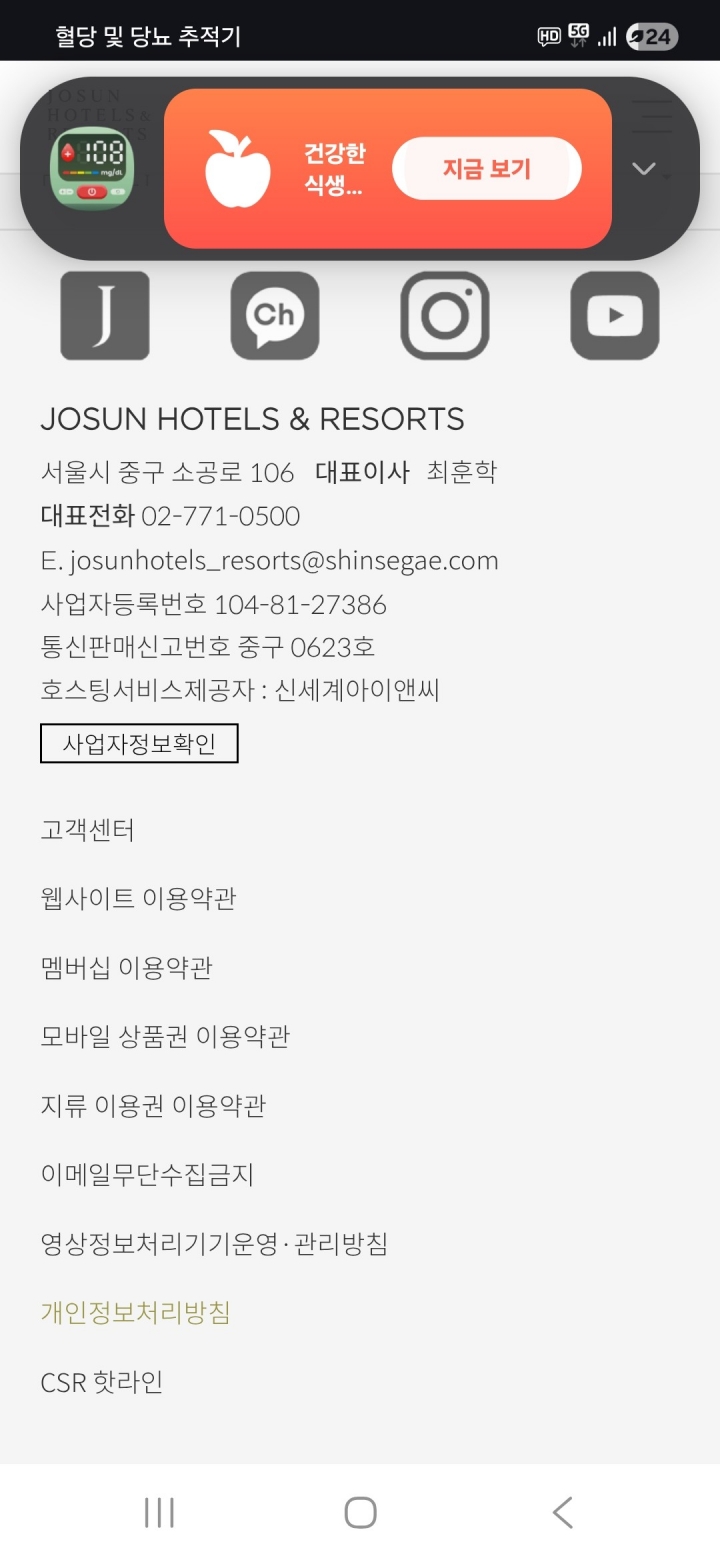
Task: Open 멤버십 이용약관
Action: click(126, 968)
